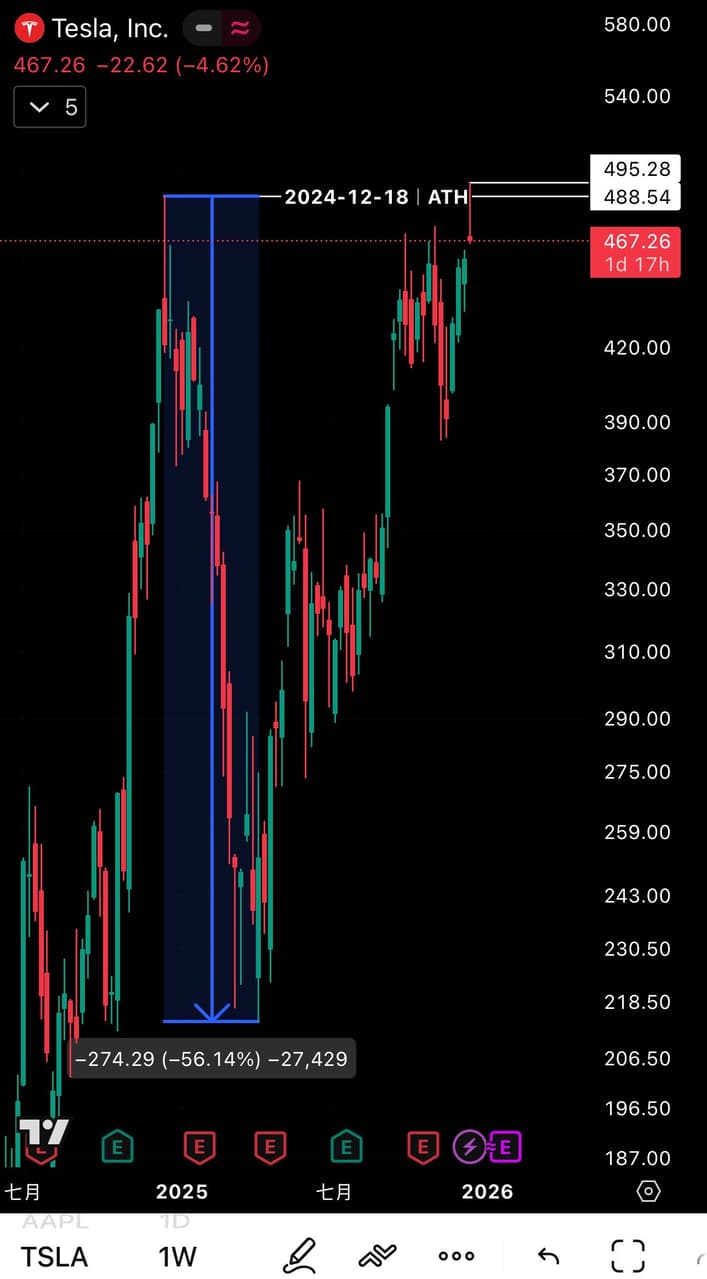Open the Tesla, Inc. symbol details
The width and height of the screenshot is (707, 1279).
pyautogui.click(x=110, y=29)
